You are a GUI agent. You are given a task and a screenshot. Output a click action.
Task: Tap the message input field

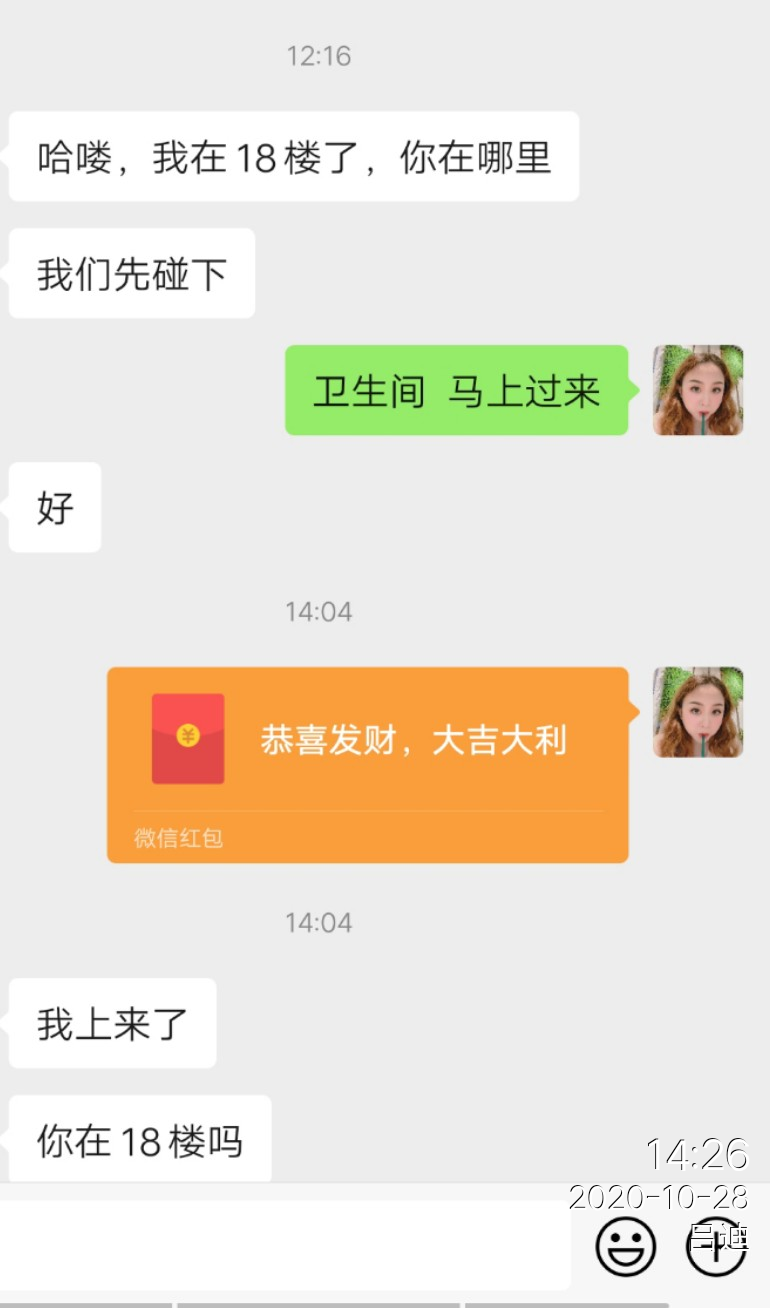pyautogui.click(x=285, y=1246)
